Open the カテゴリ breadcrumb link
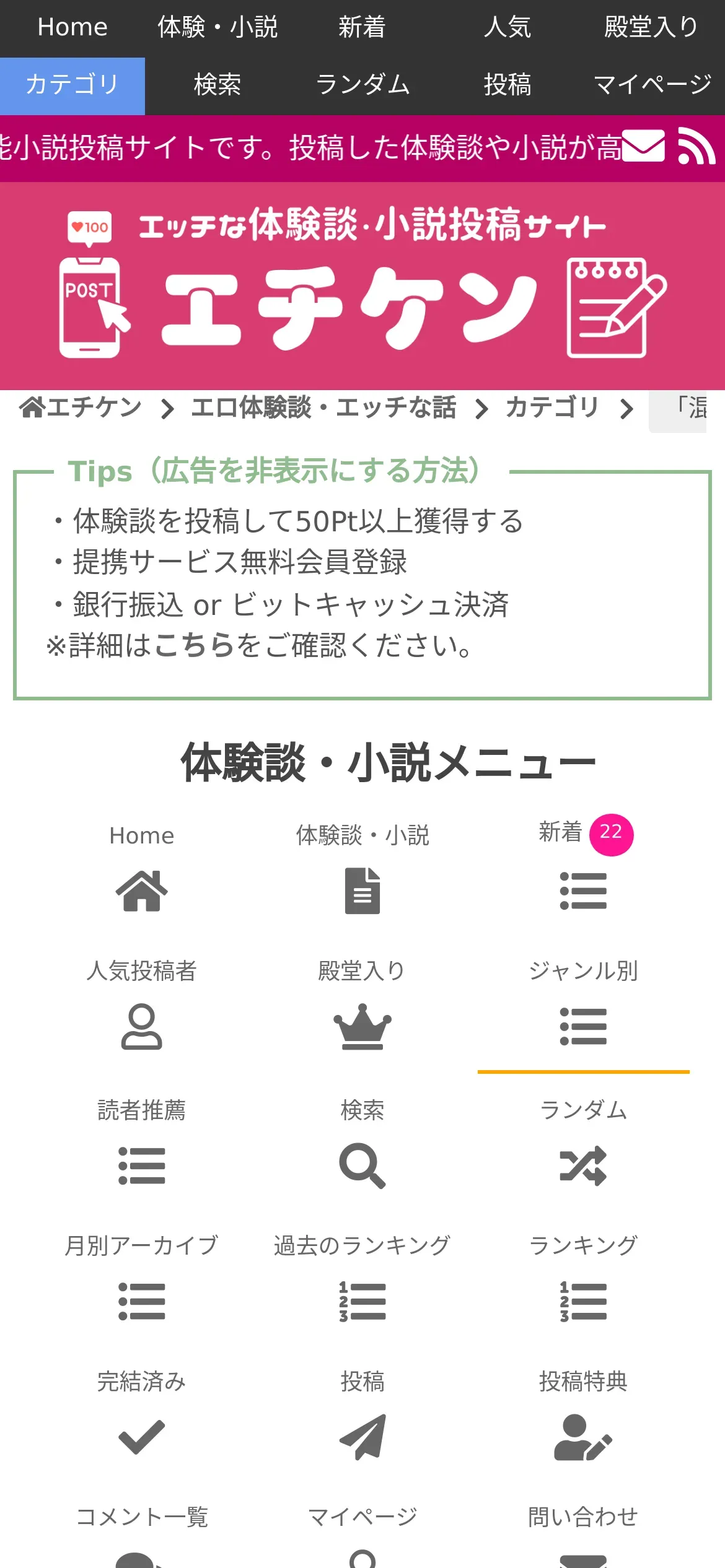Screen dimensions: 725x1568 (x=552, y=408)
